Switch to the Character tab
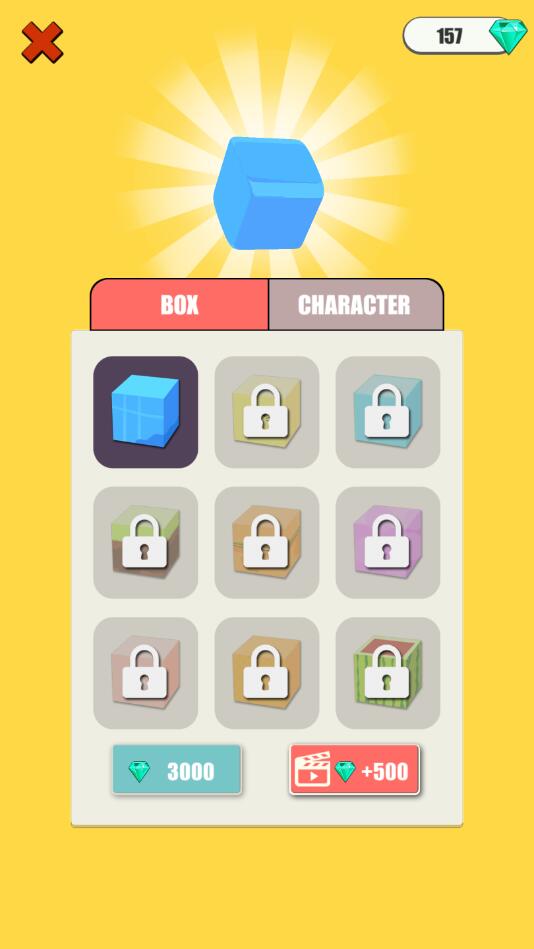The width and height of the screenshot is (534, 949). click(356, 305)
